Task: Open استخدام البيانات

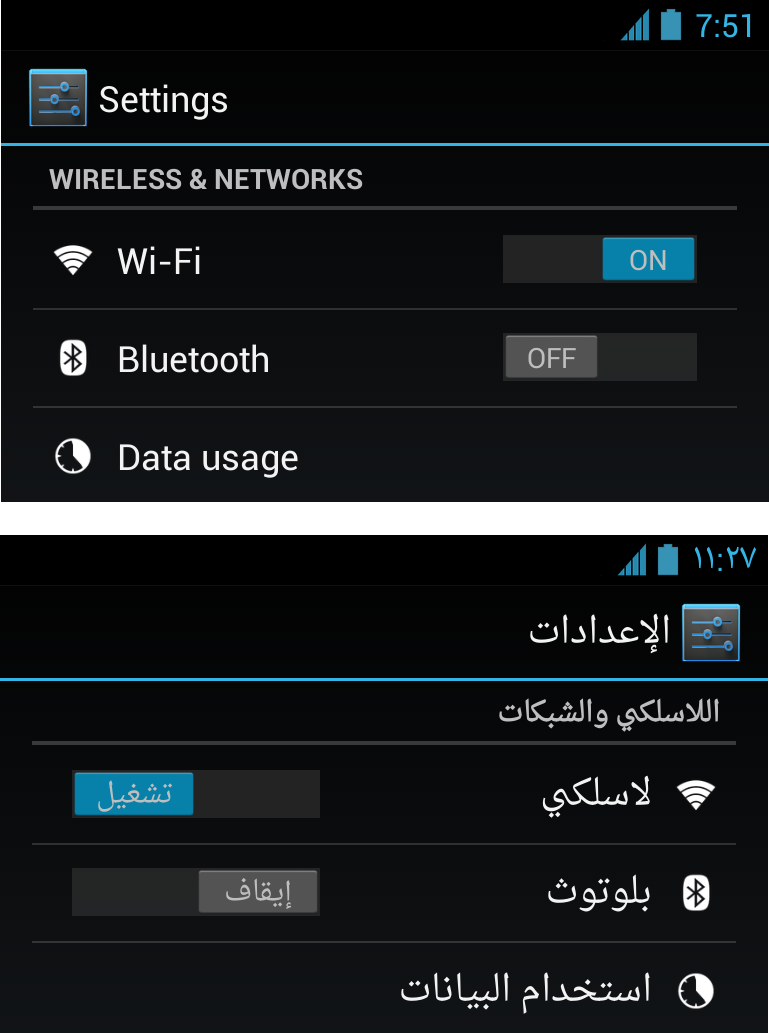Action: [x=526, y=990]
